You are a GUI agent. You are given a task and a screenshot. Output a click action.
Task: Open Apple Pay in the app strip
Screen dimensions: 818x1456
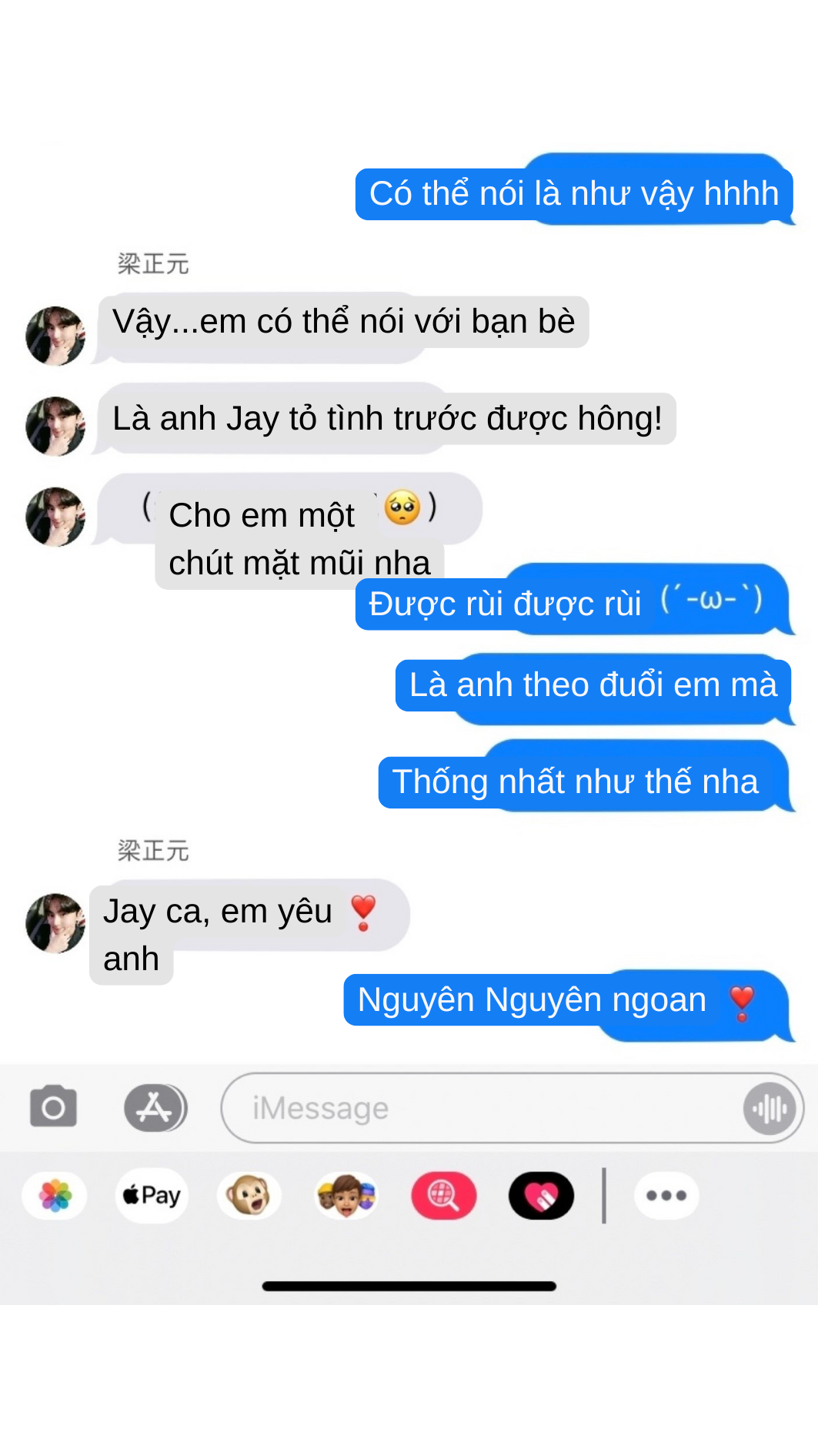click(152, 1196)
